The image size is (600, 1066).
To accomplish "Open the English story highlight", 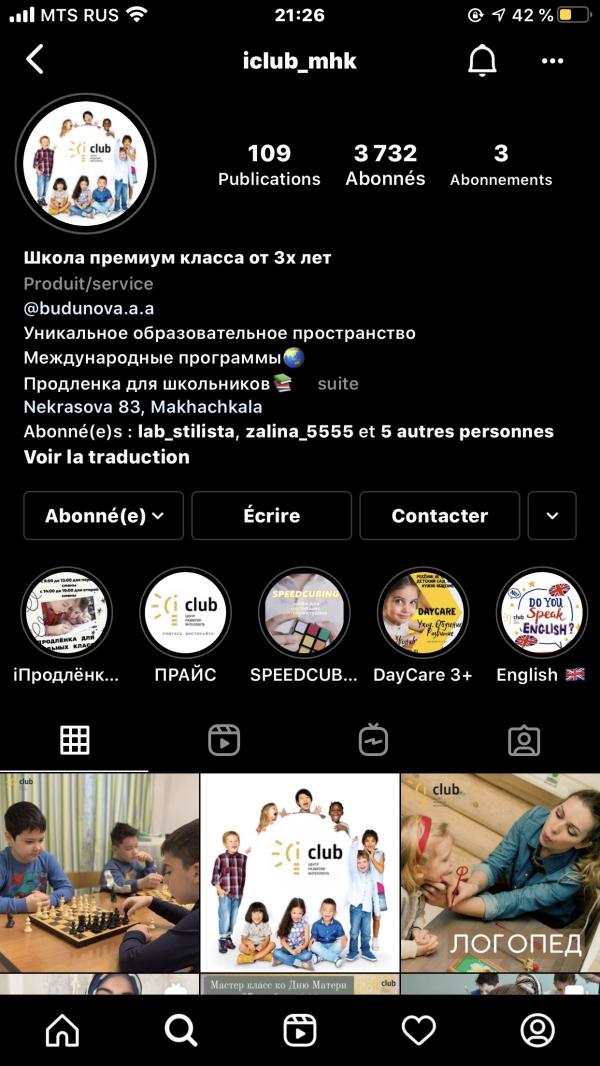I will pos(541,613).
